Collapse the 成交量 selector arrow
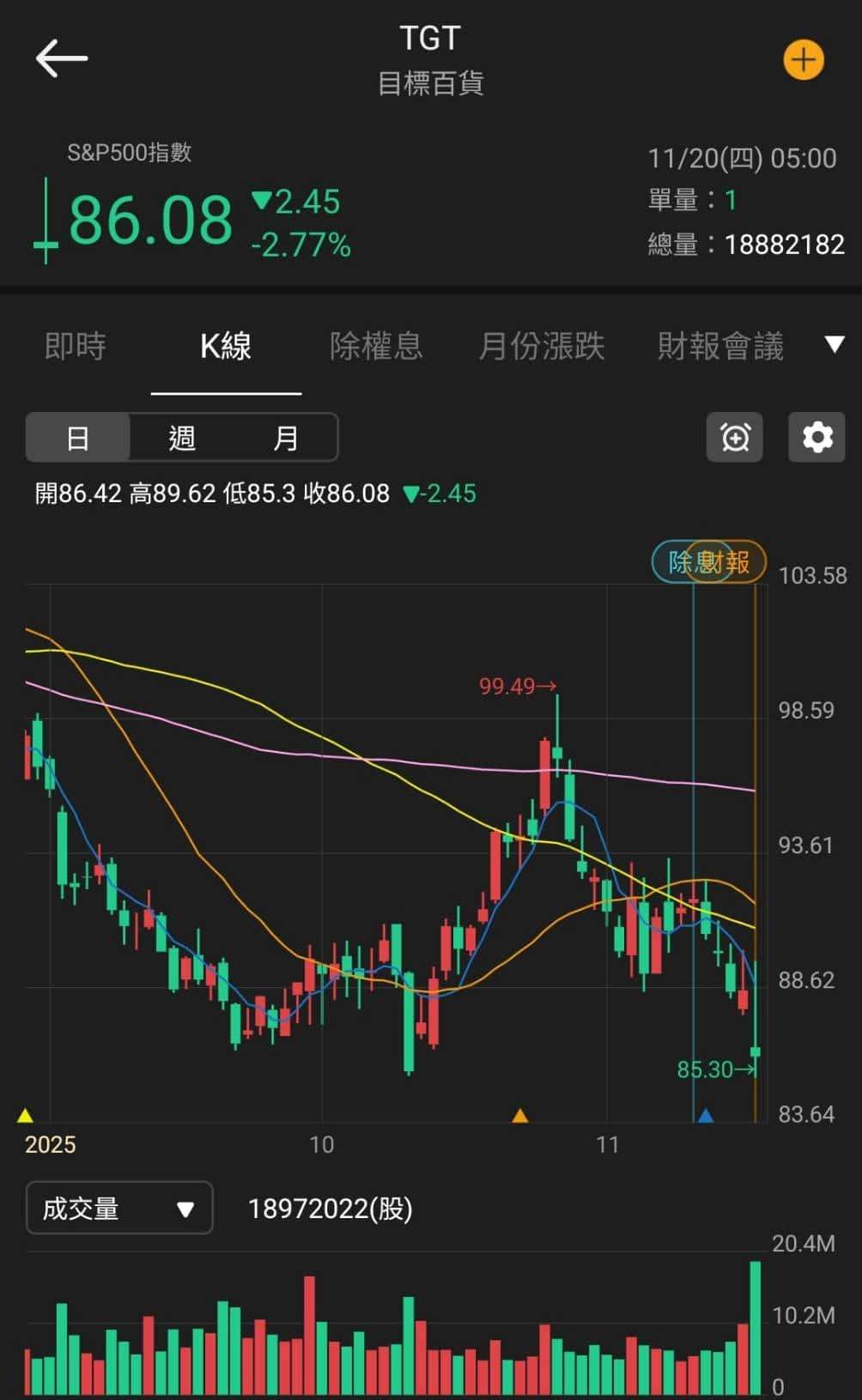The image size is (862, 1400). [x=183, y=1208]
